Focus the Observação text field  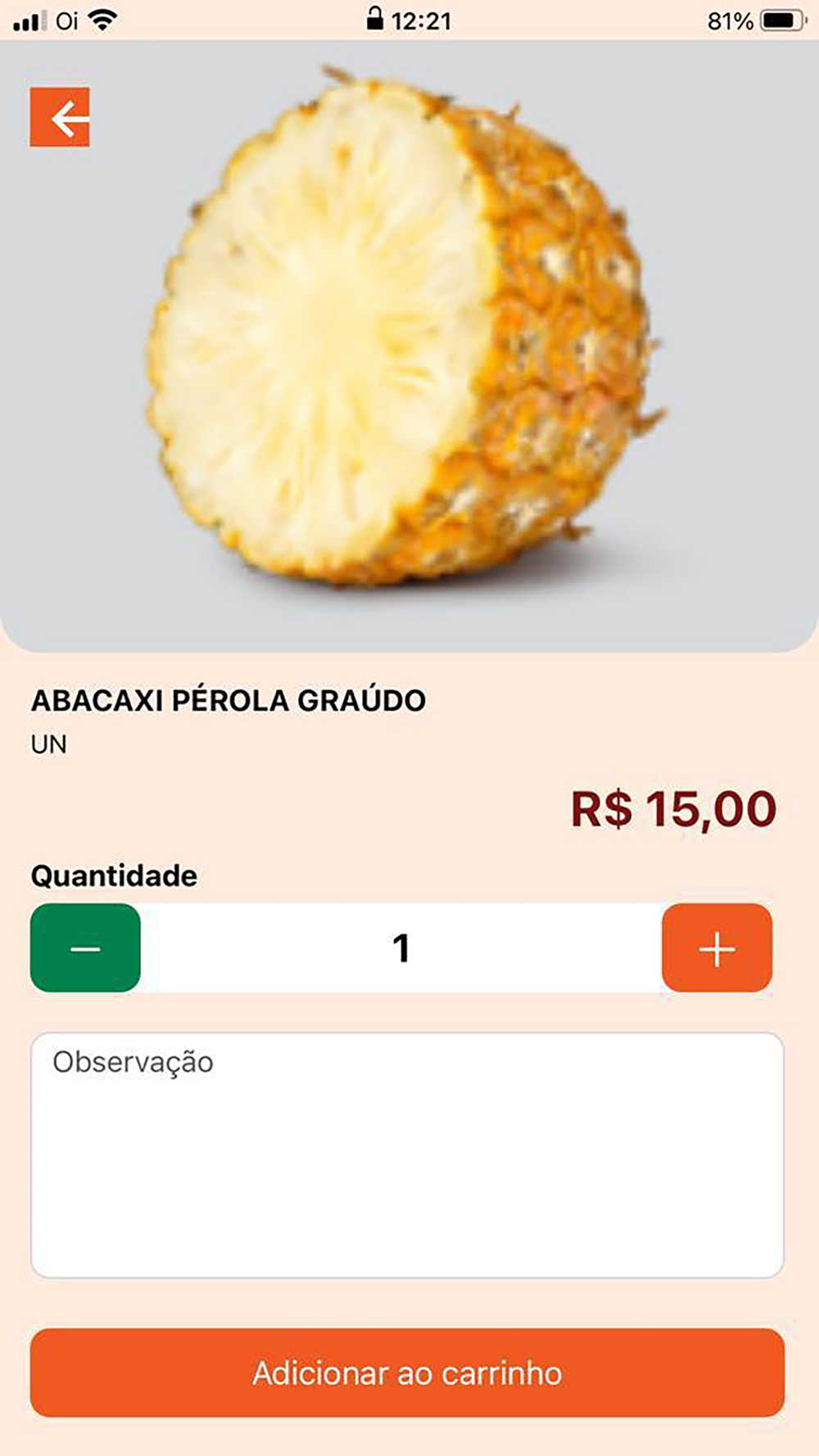pyautogui.click(x=407, y=1155)
